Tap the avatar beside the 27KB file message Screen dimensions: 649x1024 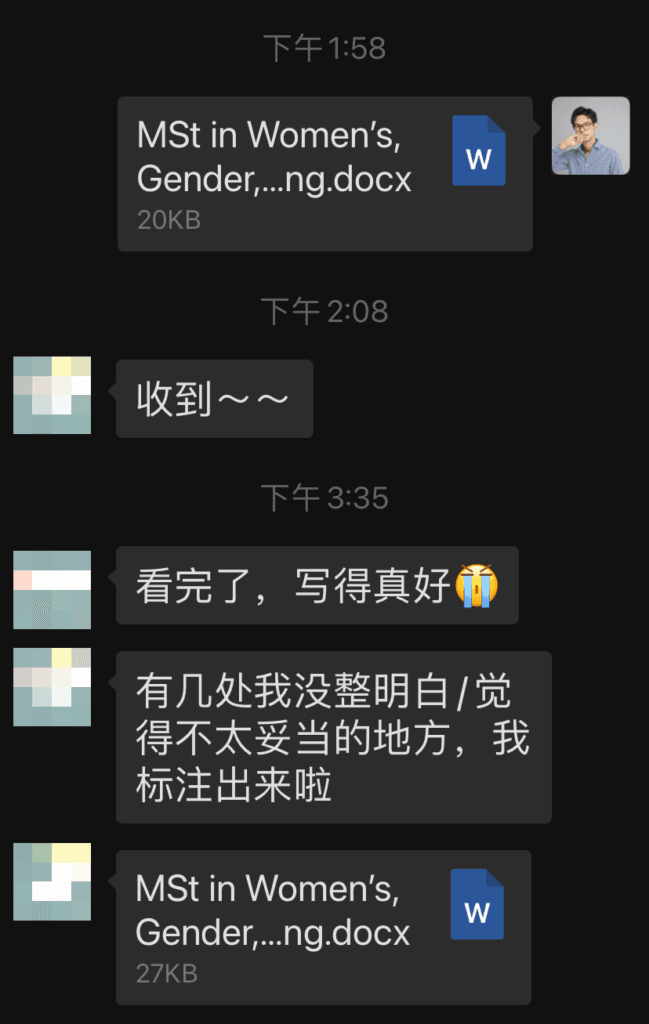tap(52, 881)
